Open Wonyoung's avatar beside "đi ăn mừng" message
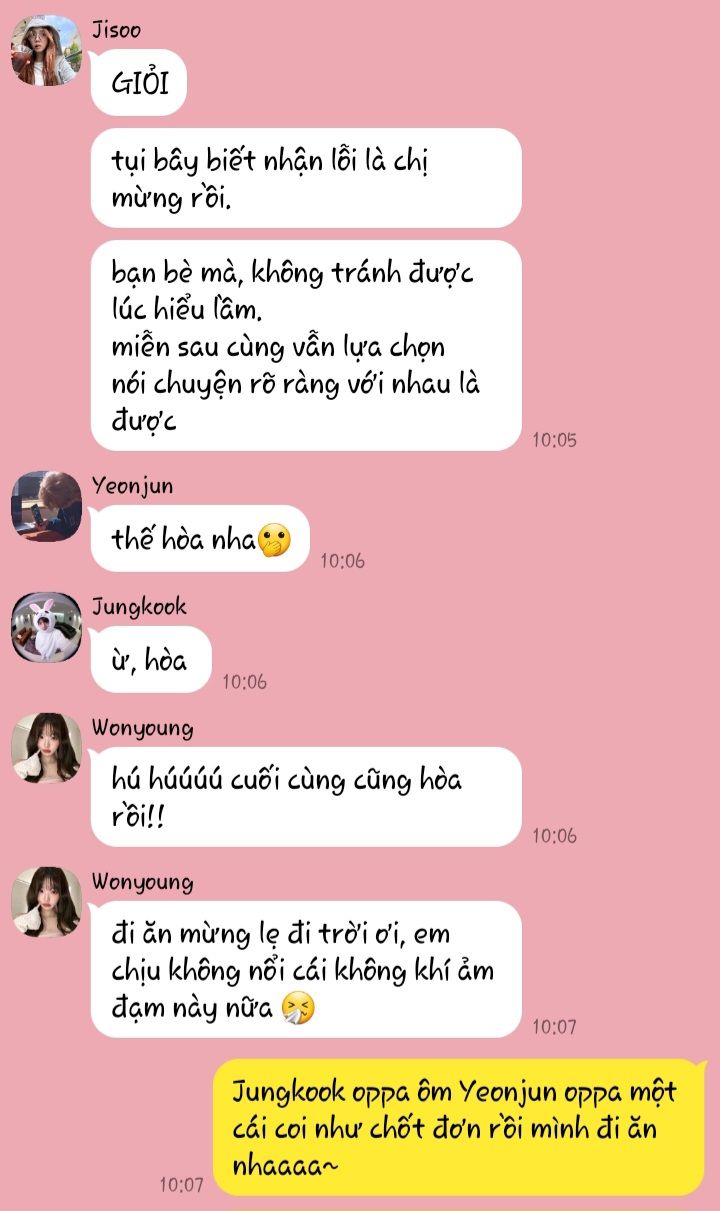Viewport: 720px width, 1211px height. point(46,902)
